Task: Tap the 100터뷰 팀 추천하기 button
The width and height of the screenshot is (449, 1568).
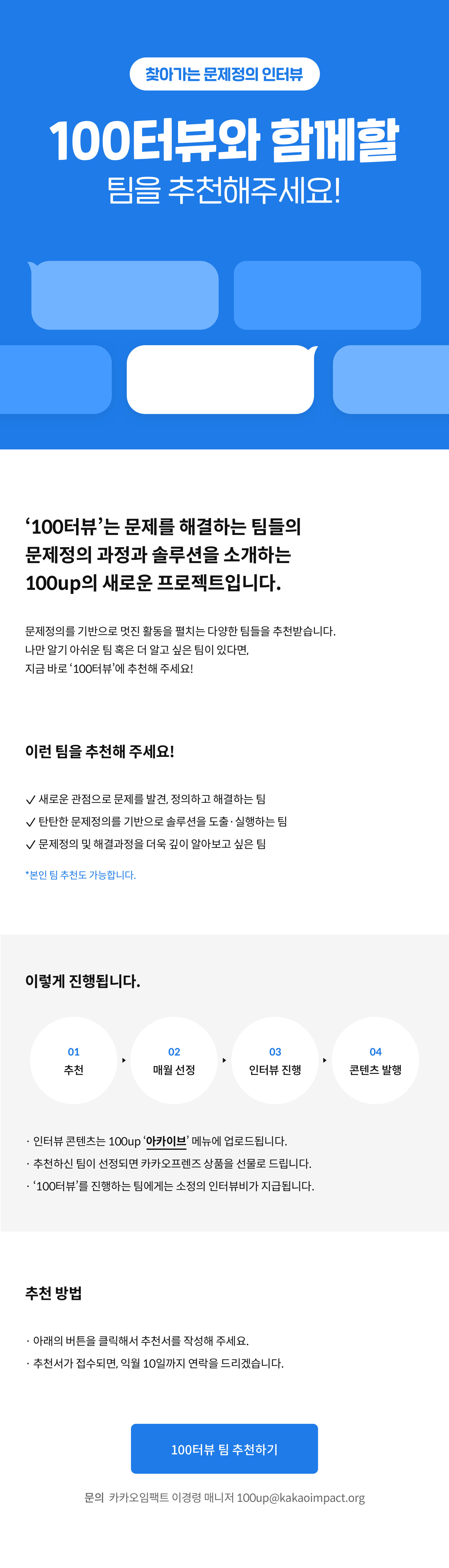Action: 224,1449
